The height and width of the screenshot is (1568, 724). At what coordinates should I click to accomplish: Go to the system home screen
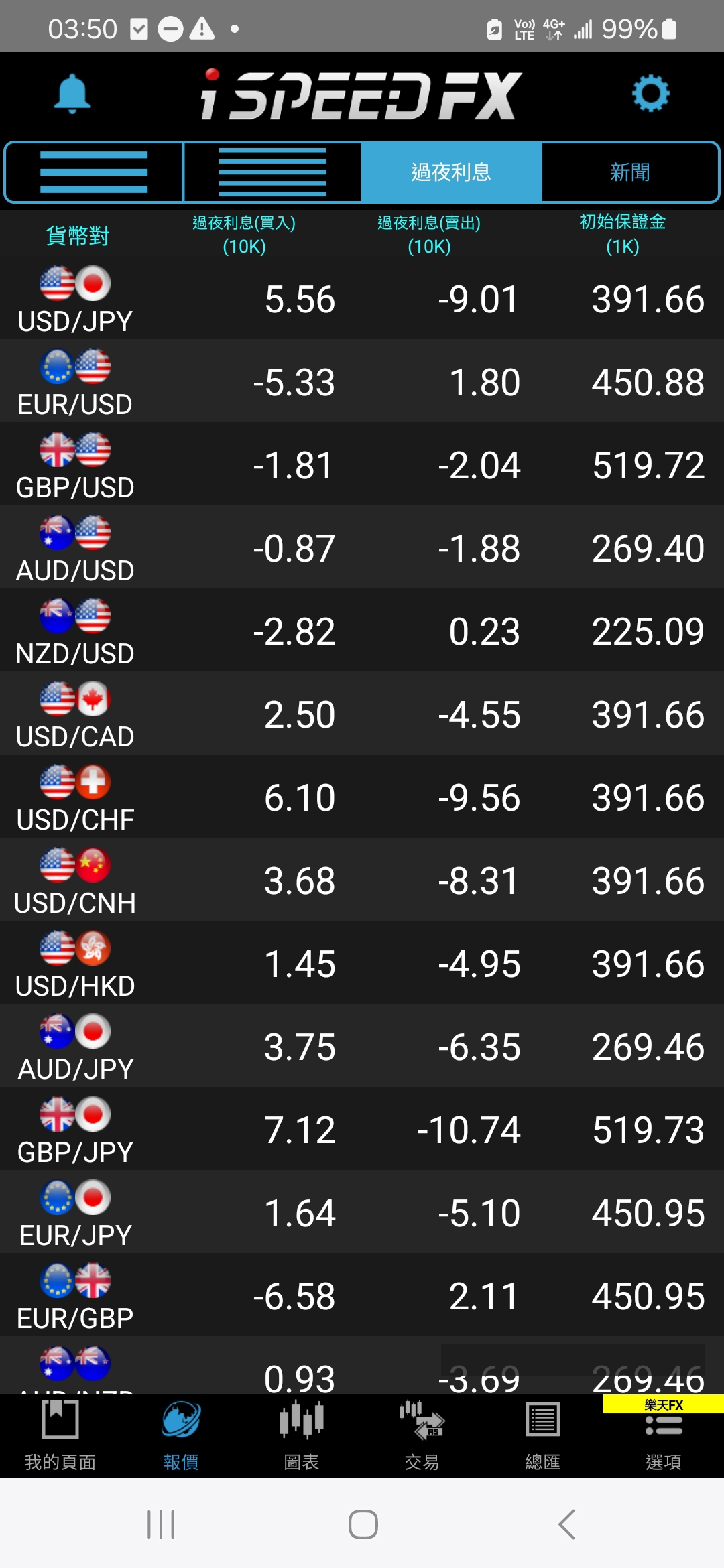(x=363, y=1524)
